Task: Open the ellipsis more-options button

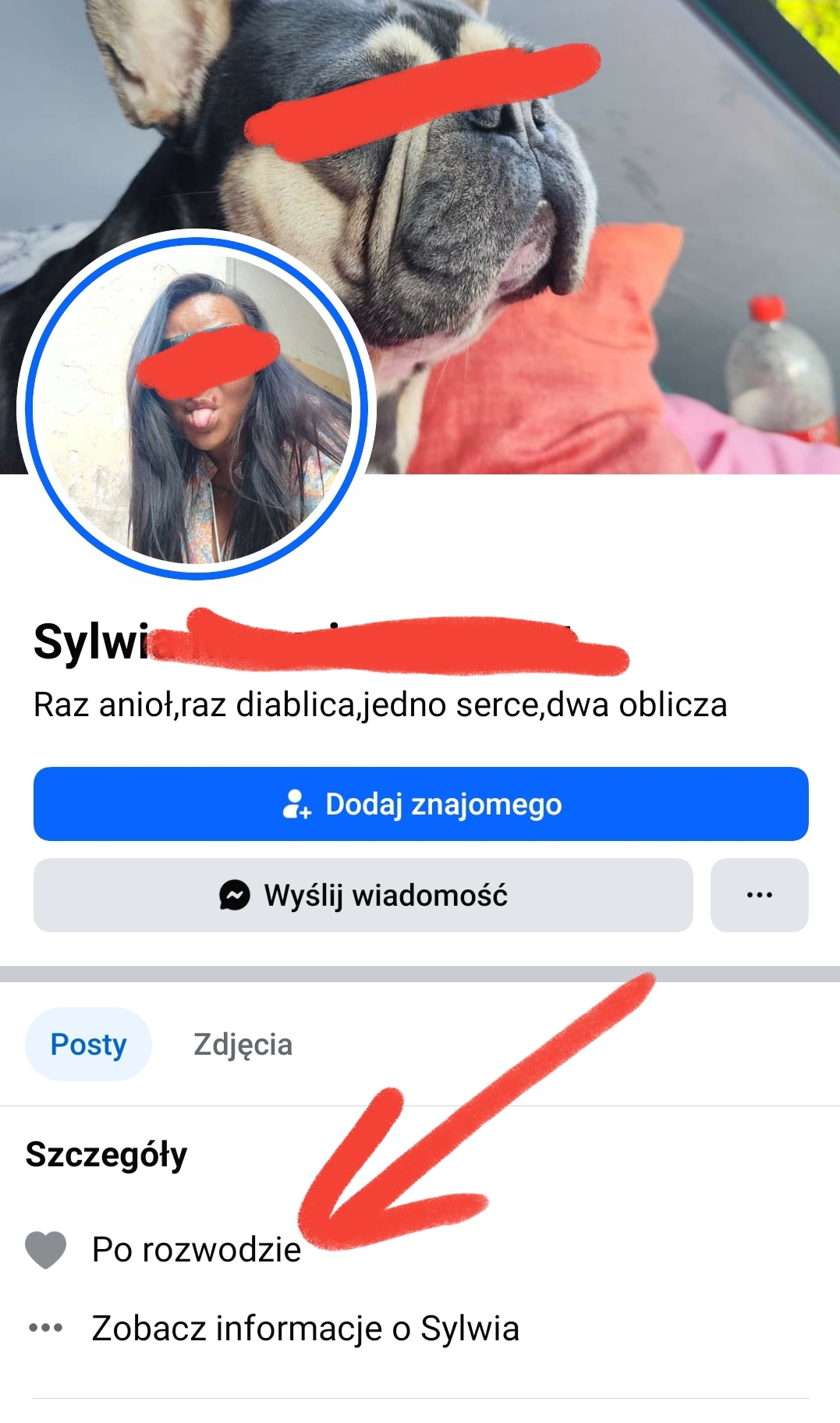Action: pos(760,896)
